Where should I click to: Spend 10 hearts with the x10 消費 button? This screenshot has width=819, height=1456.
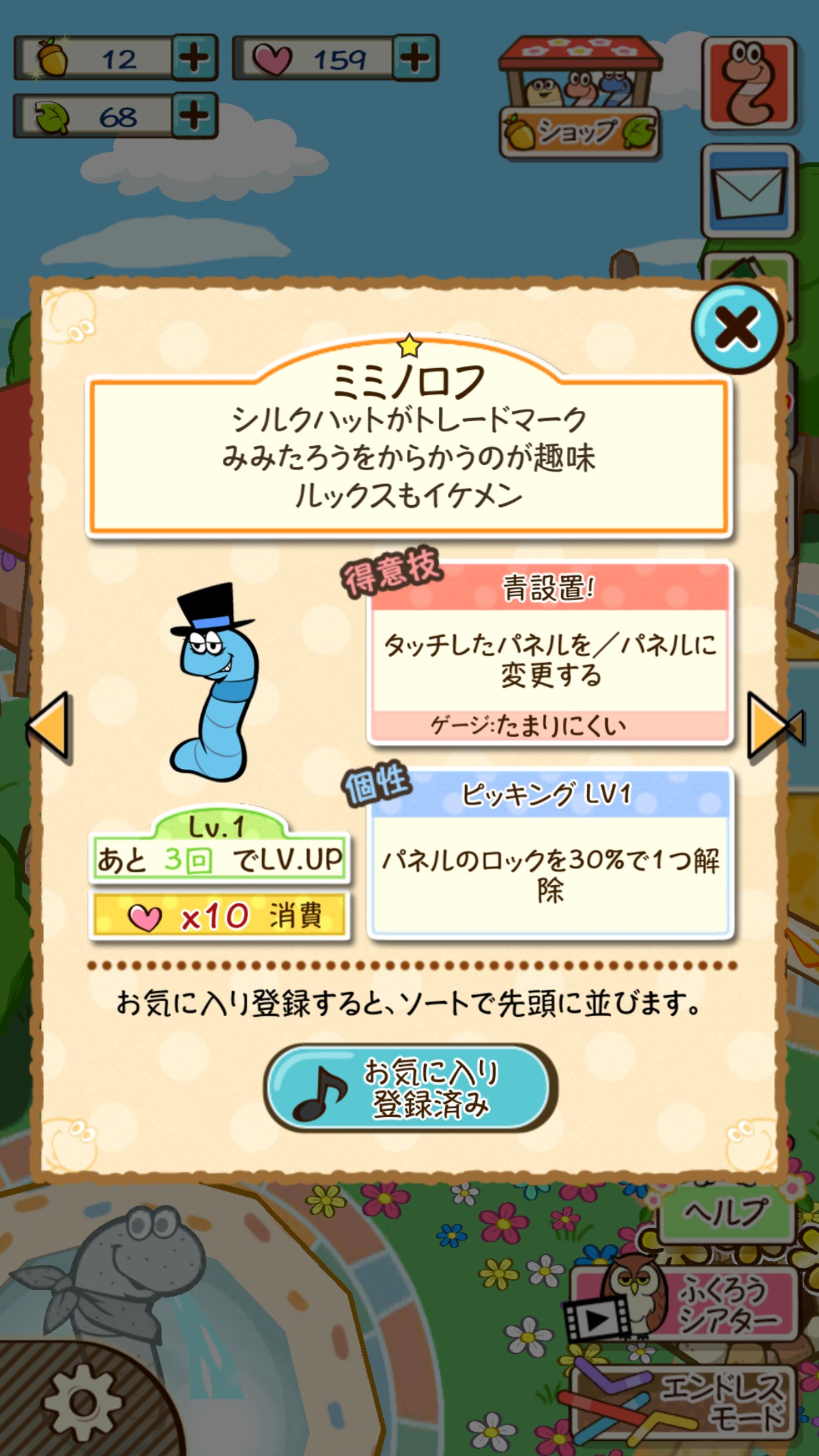(x=219, y=915)
